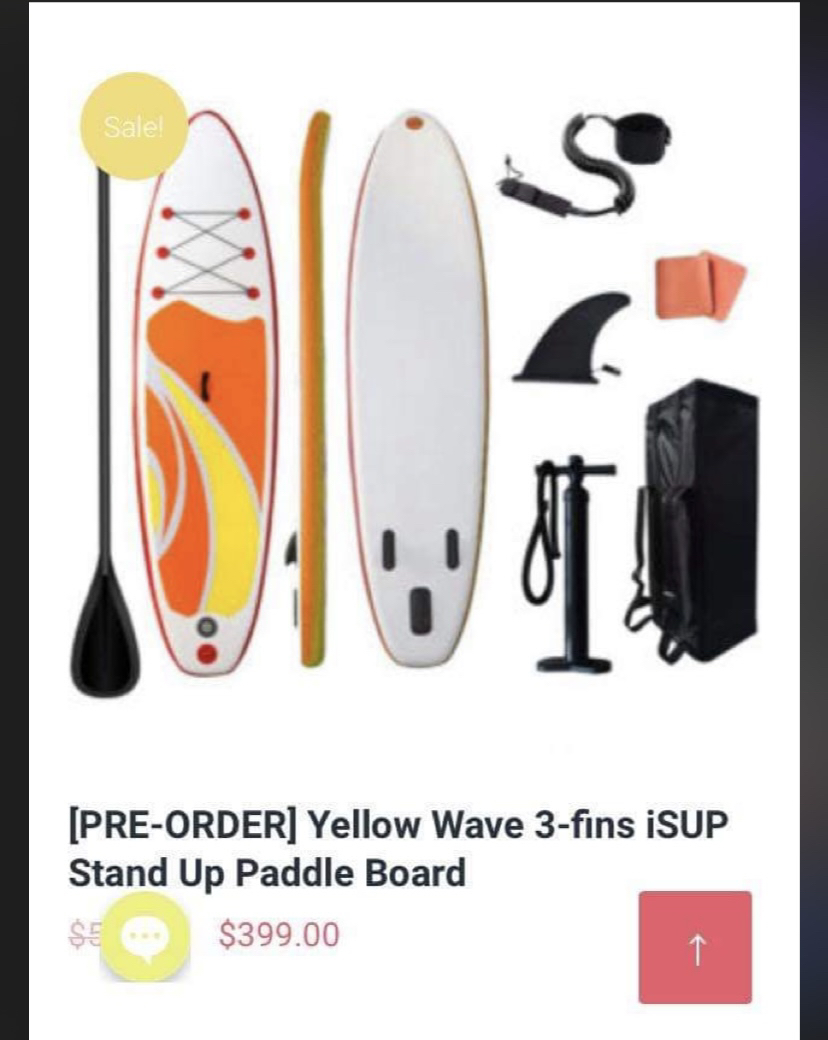828x1040 pixels.
Task: Open the yellow chat bubble
Action: (146, 936)
